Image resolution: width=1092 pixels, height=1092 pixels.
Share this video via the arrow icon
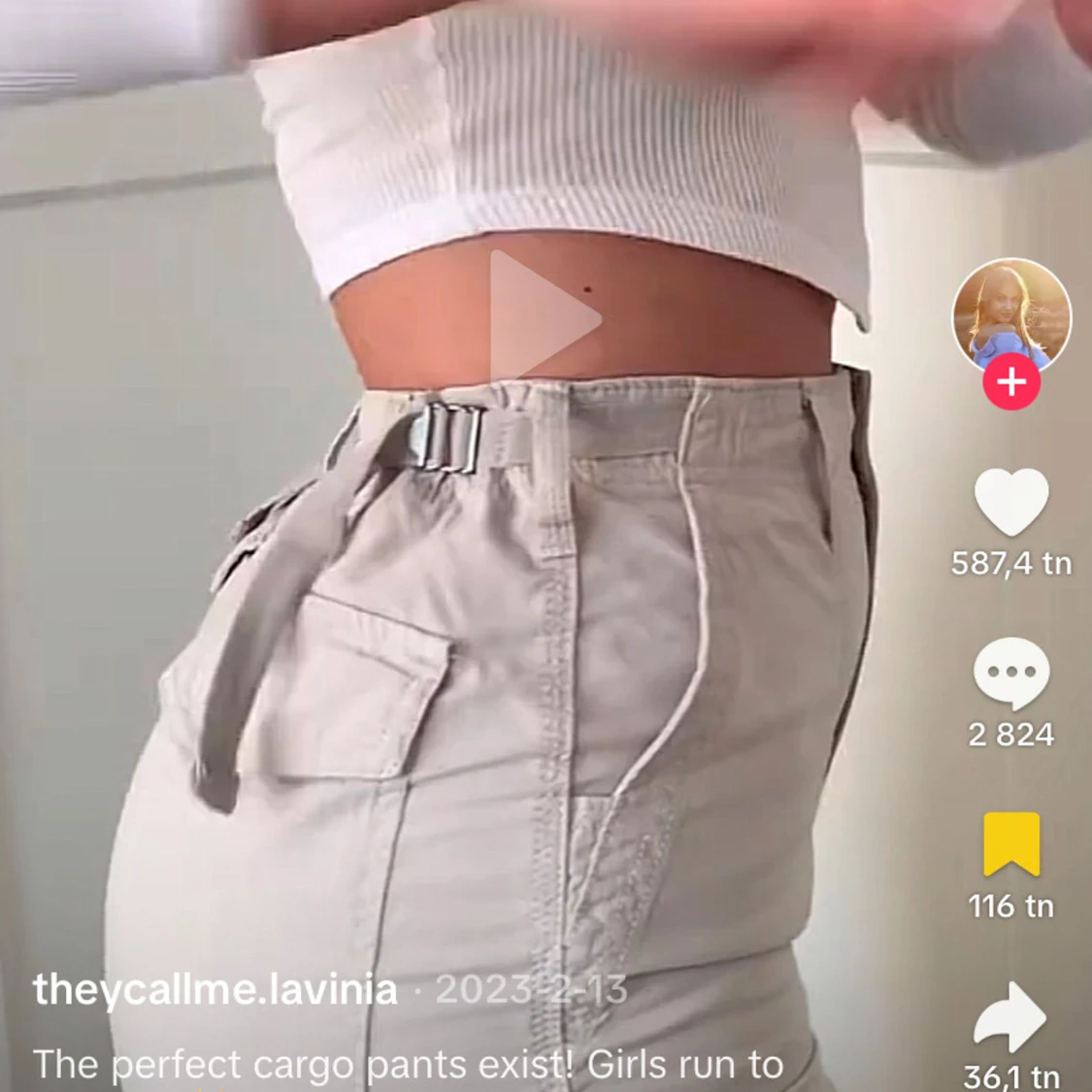coord(1009,1016)
